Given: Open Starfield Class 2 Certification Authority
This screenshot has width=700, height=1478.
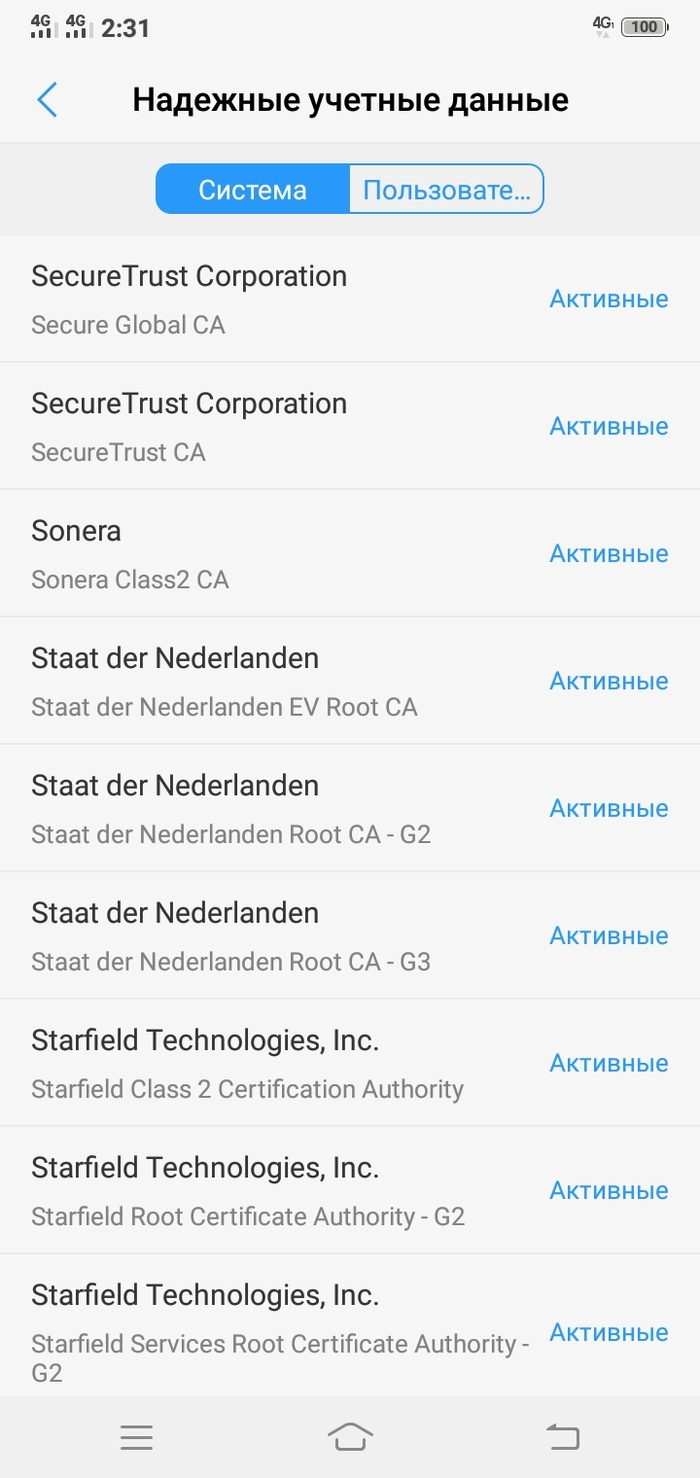Looking at the screenshot, I should [280, 1063].
